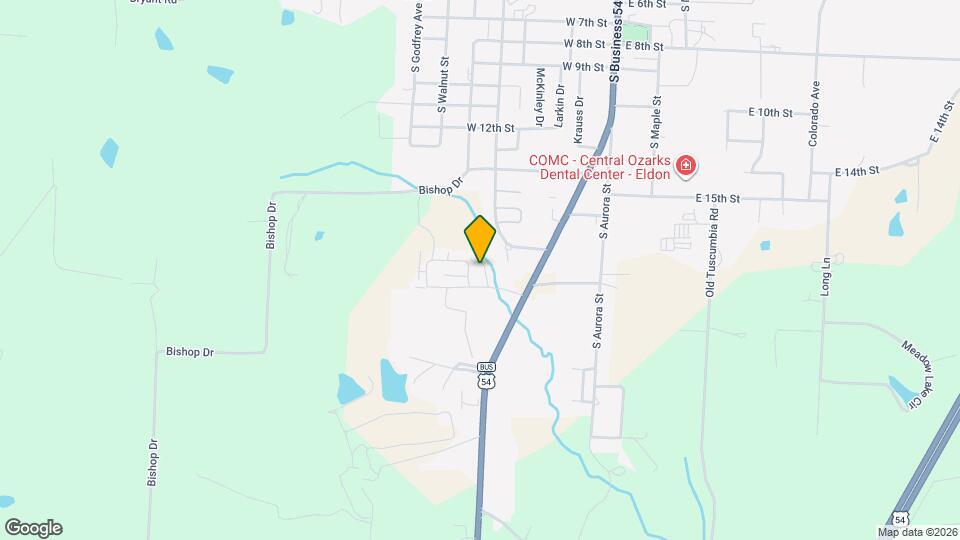This screenshot has height=540, width=960.
Task: Open the Central Ozarks Dental Center pin
Action: [686, 166]
